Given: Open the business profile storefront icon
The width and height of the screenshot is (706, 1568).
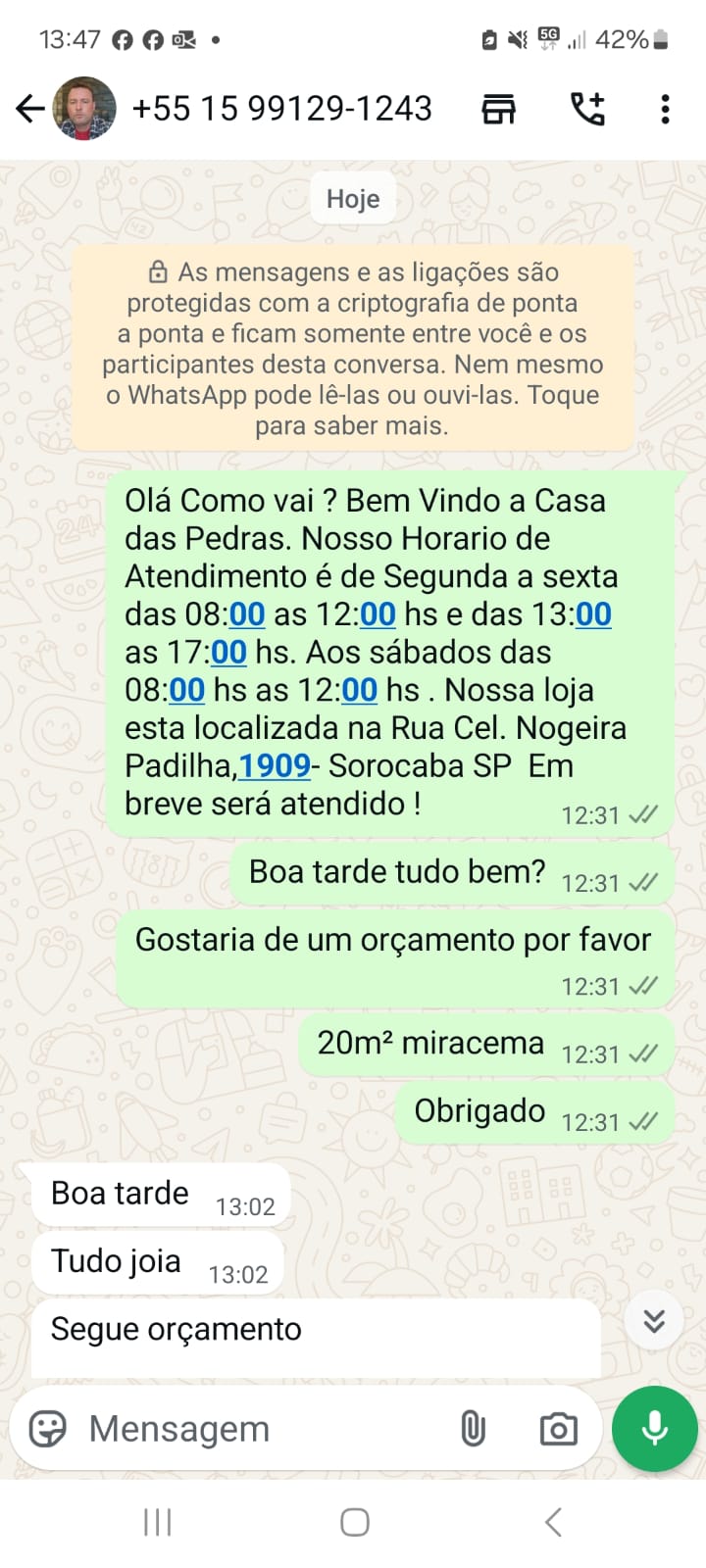Looking at the screenshot, I should (x=499, y=109).
